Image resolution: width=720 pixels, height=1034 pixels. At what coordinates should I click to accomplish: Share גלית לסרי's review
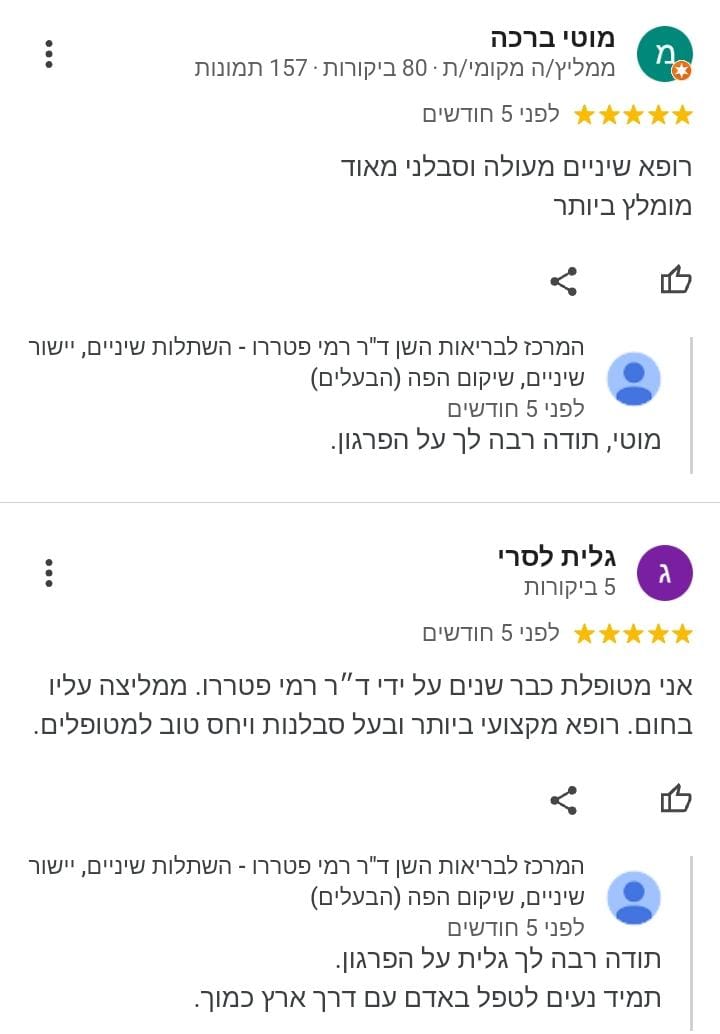tap(564, 799)
